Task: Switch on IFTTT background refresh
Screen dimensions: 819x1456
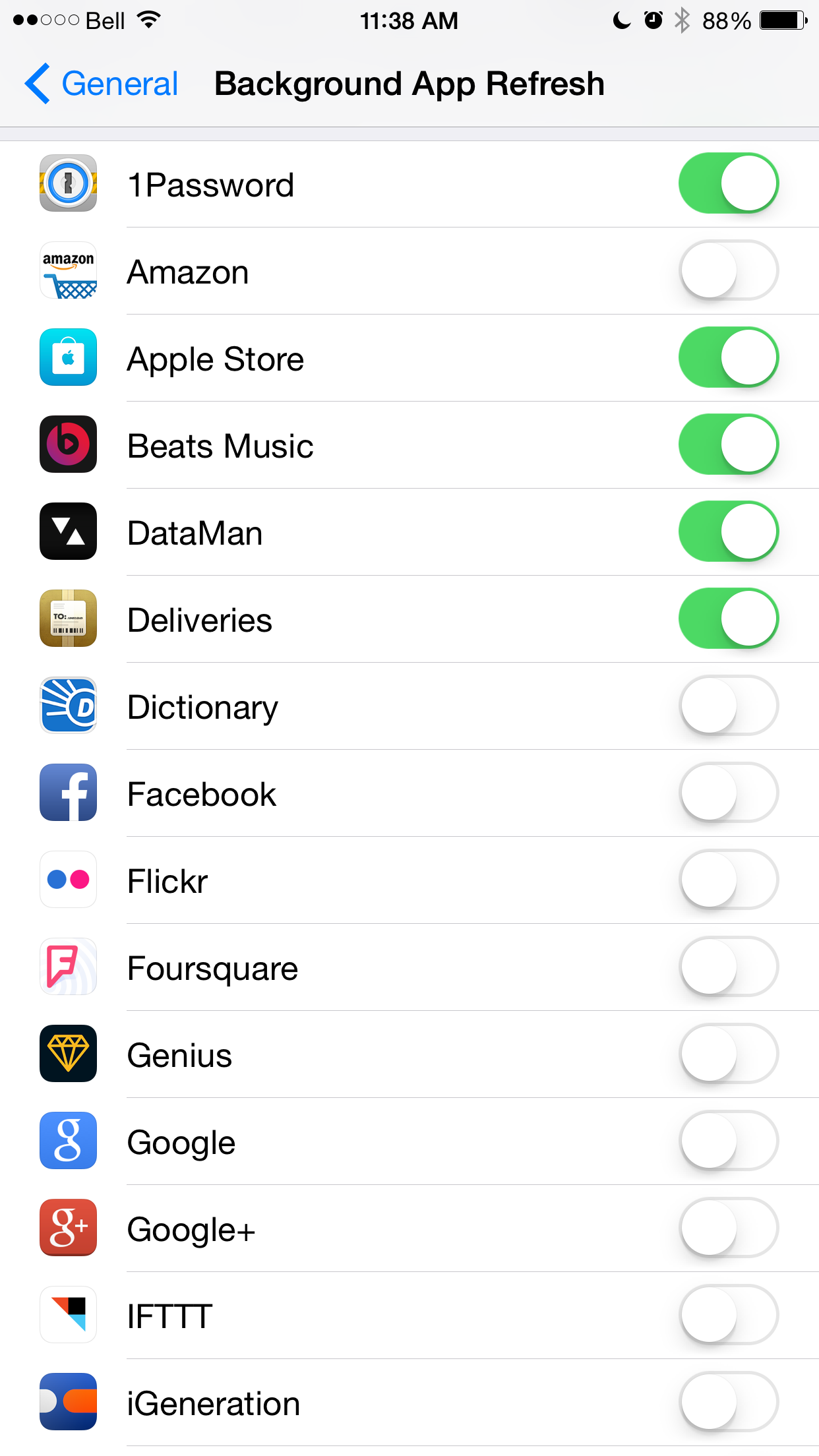Action: (729, 1315)
